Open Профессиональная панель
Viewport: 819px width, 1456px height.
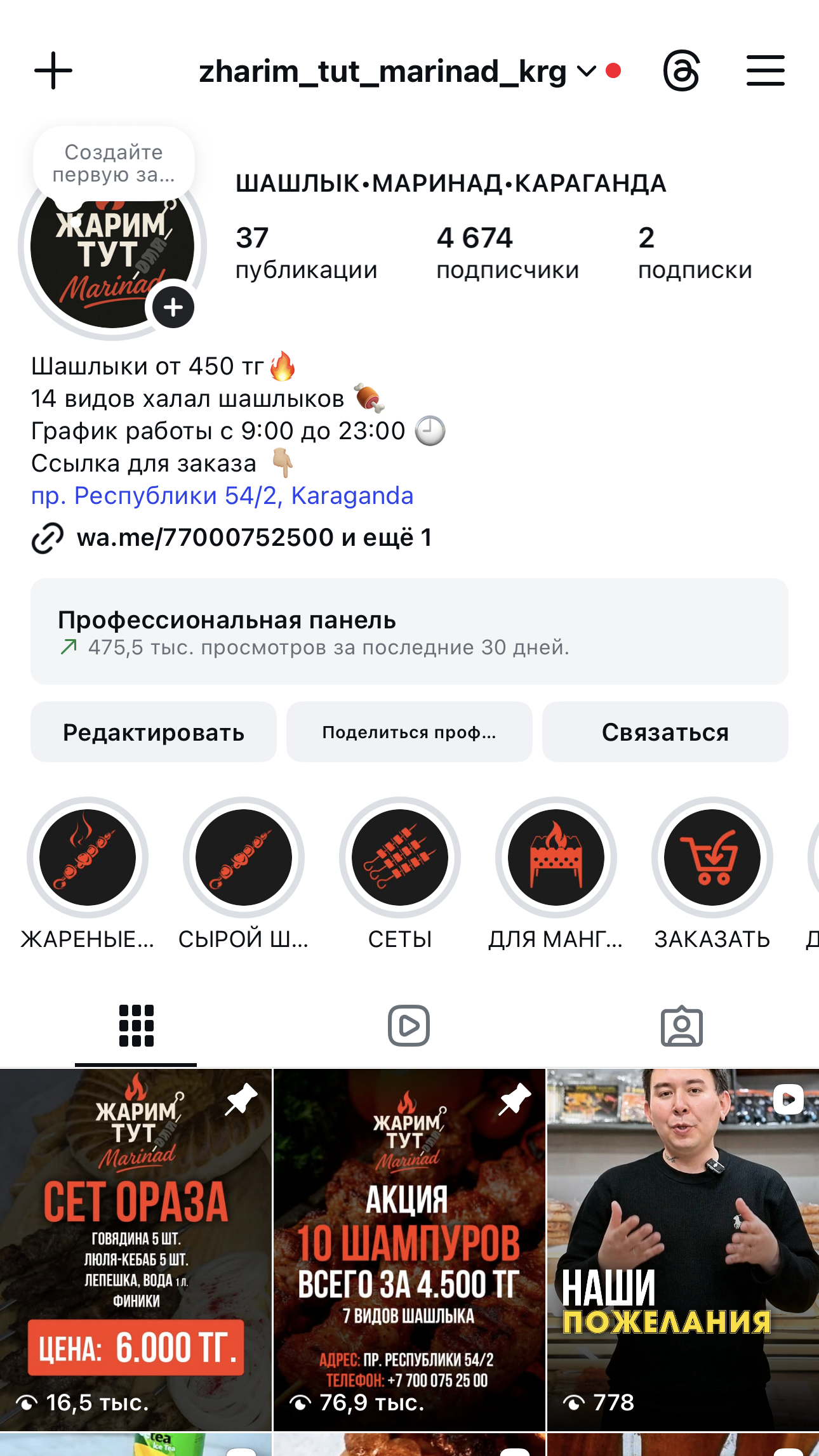click(x=409, y=632)
